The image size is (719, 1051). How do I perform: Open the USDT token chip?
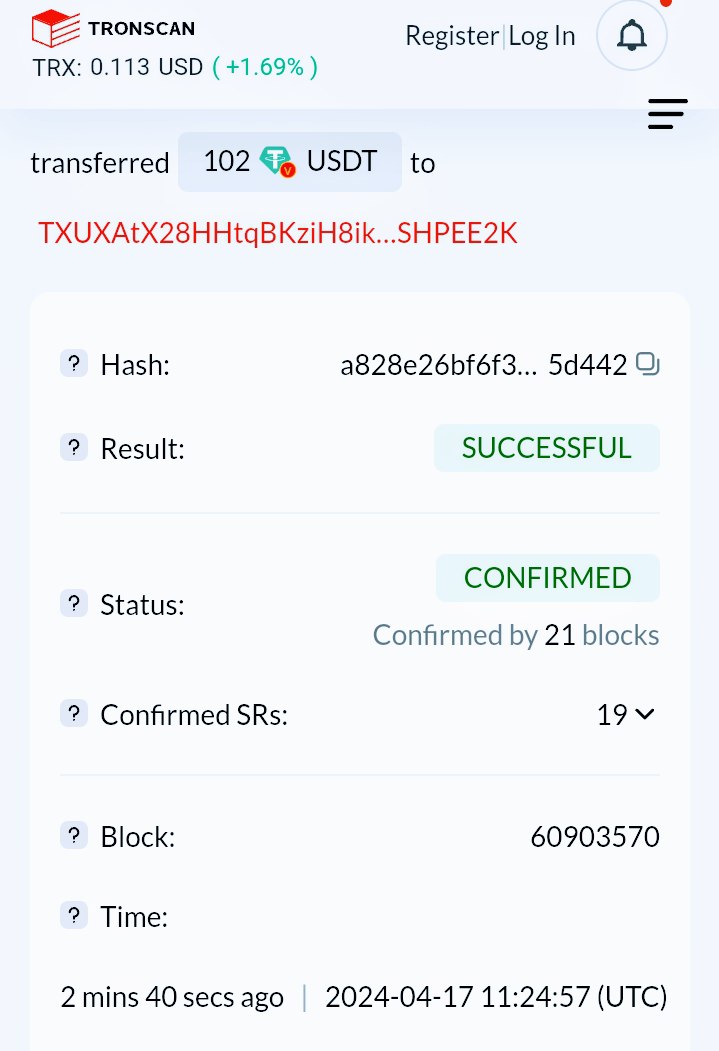point(290,161)
